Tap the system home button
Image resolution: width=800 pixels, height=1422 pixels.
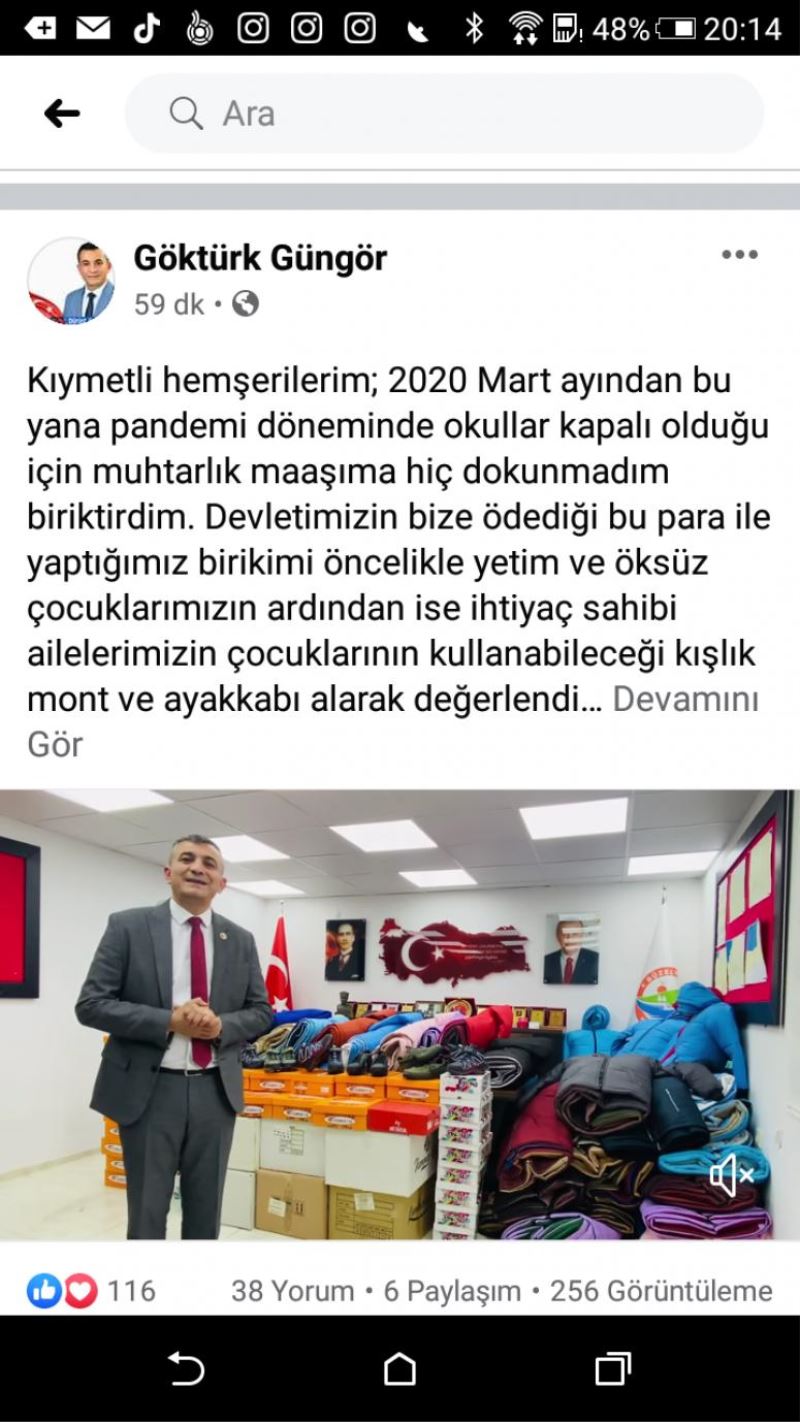click(400, 1369)
